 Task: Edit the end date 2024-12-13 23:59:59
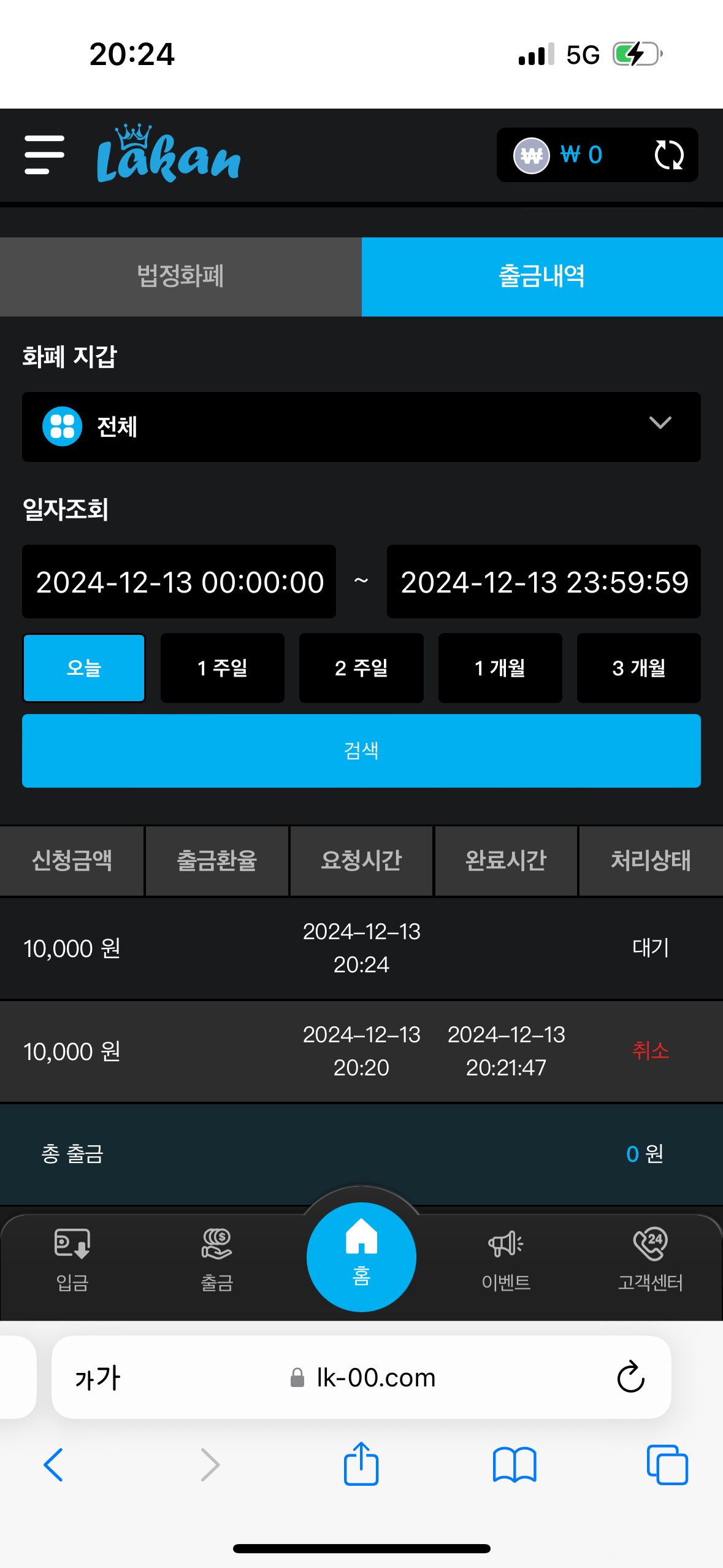tap(543, 582)
